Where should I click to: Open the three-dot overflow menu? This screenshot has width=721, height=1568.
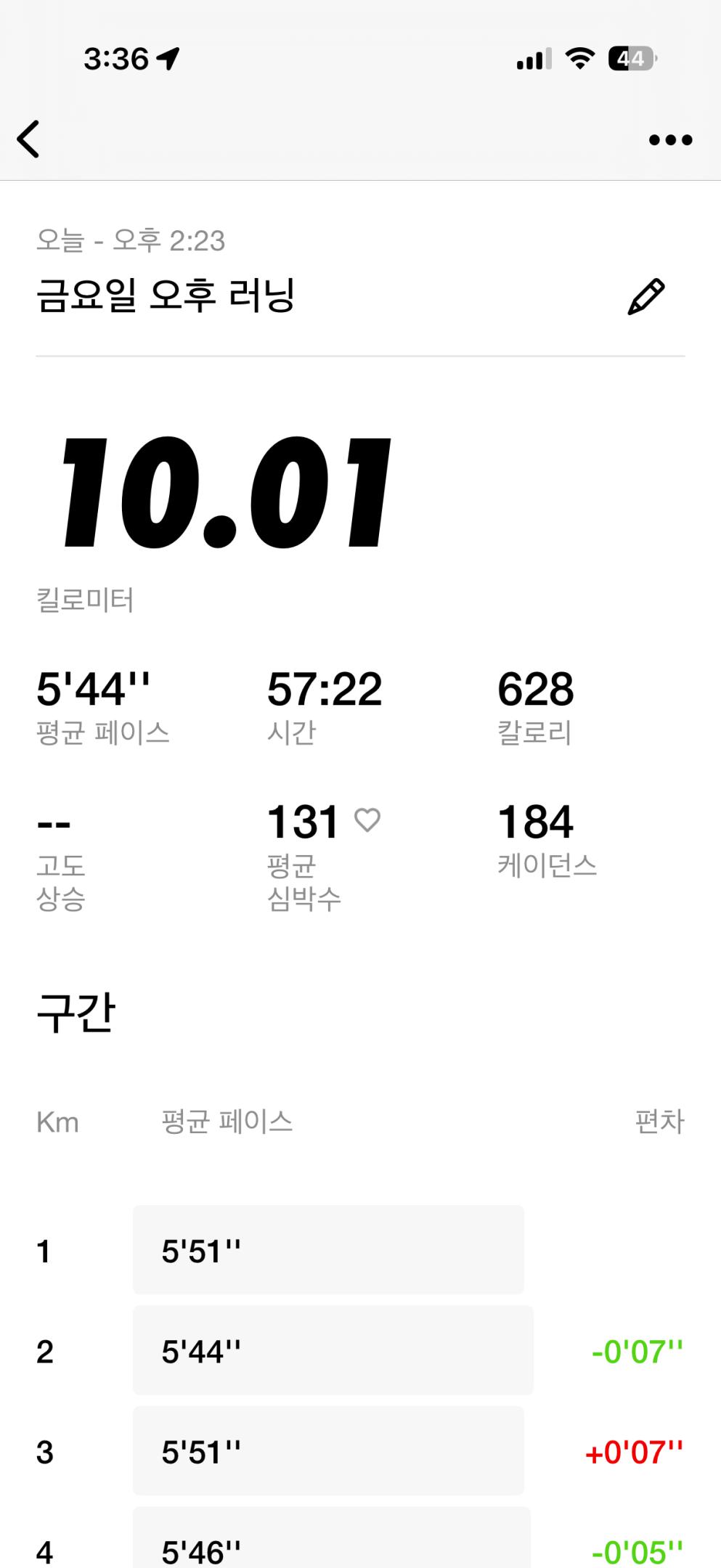coord(670,139)
